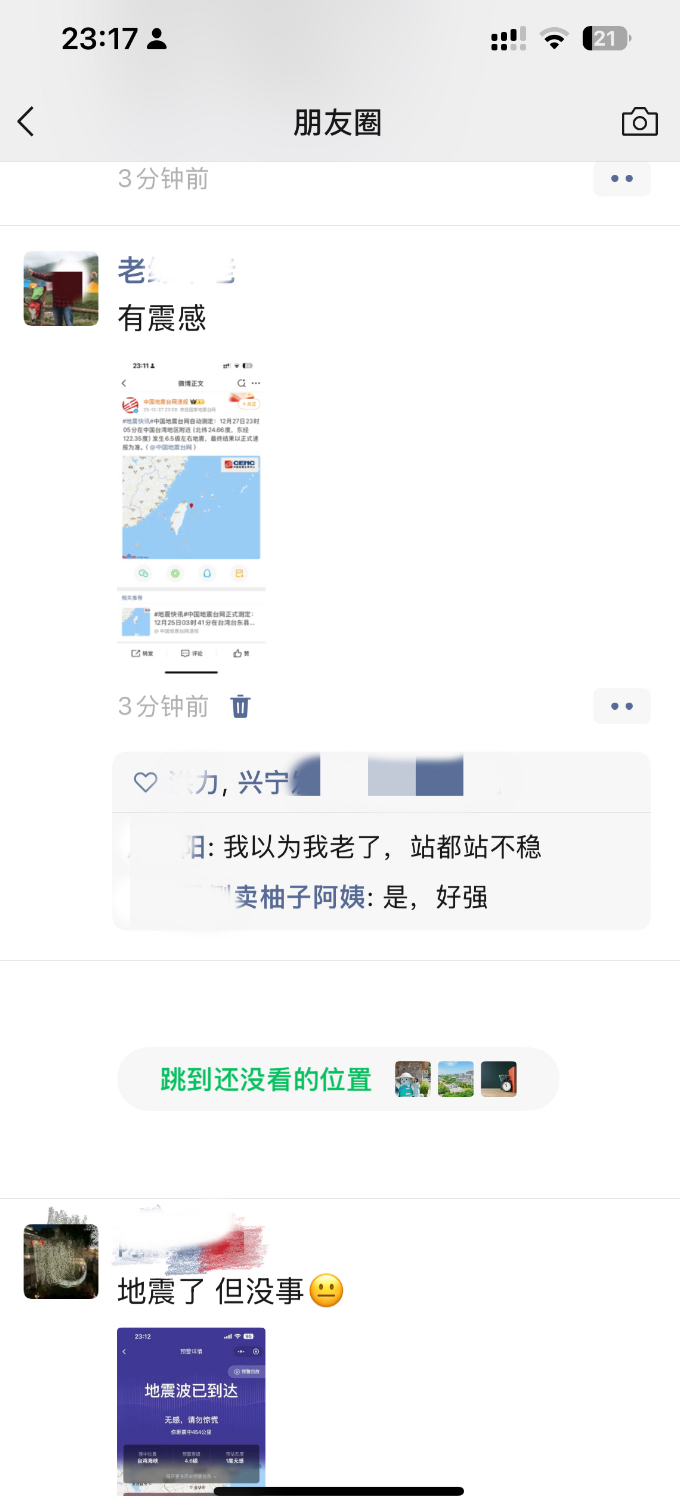Open avatar of 地震了 但没事 poster
This screenshot has height=1496, width=680.
(x=61, y=1261)
